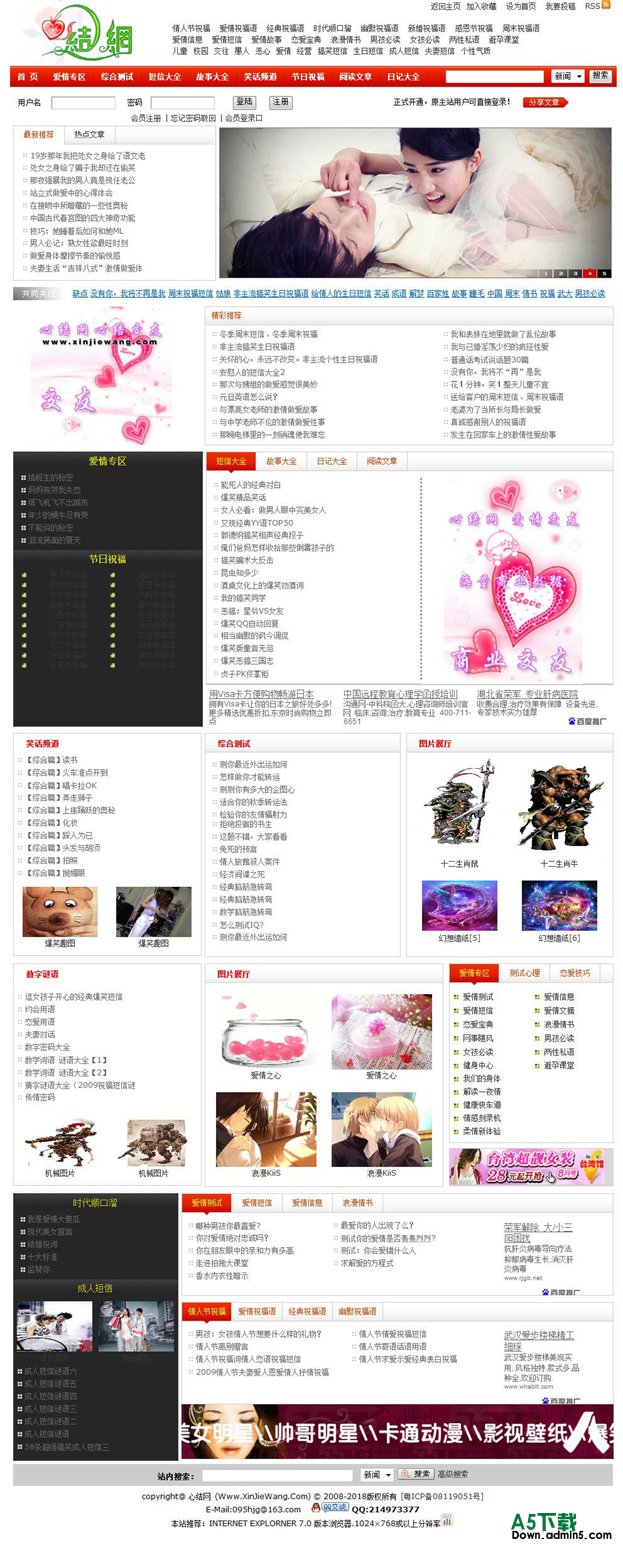
Task: Open the 分享文章 button
Action: coord(545,102)
